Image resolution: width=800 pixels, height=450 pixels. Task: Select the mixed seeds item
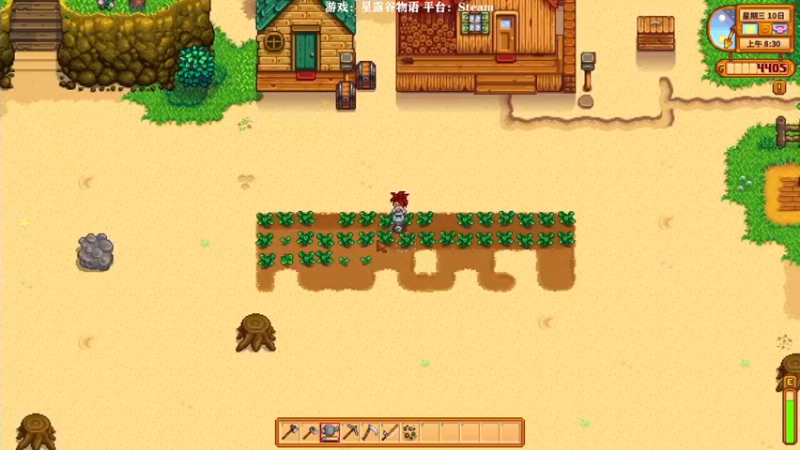(x=410, y=432)
